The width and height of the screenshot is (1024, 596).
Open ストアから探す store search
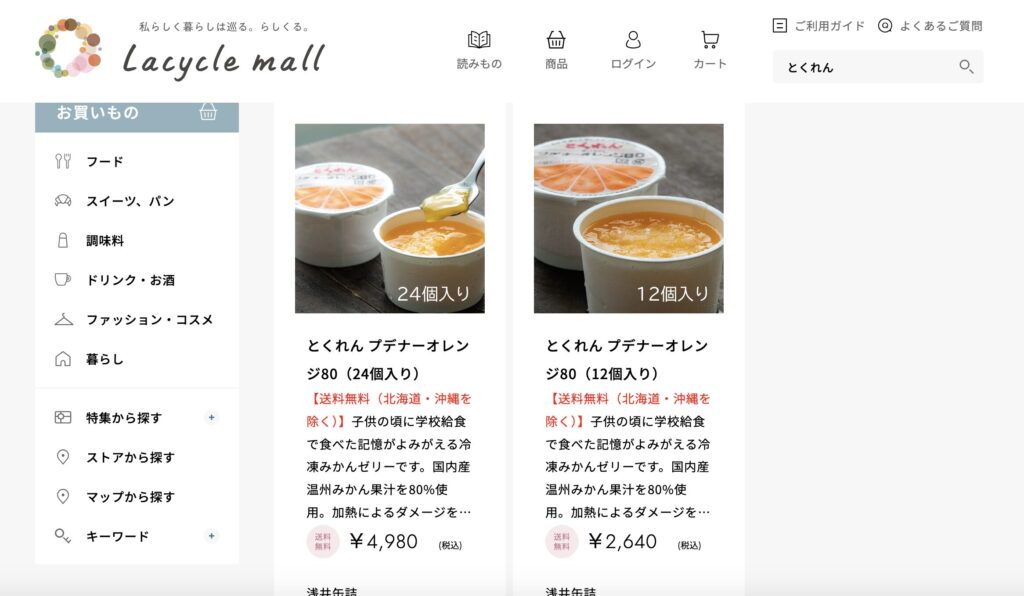click(130, 457)
